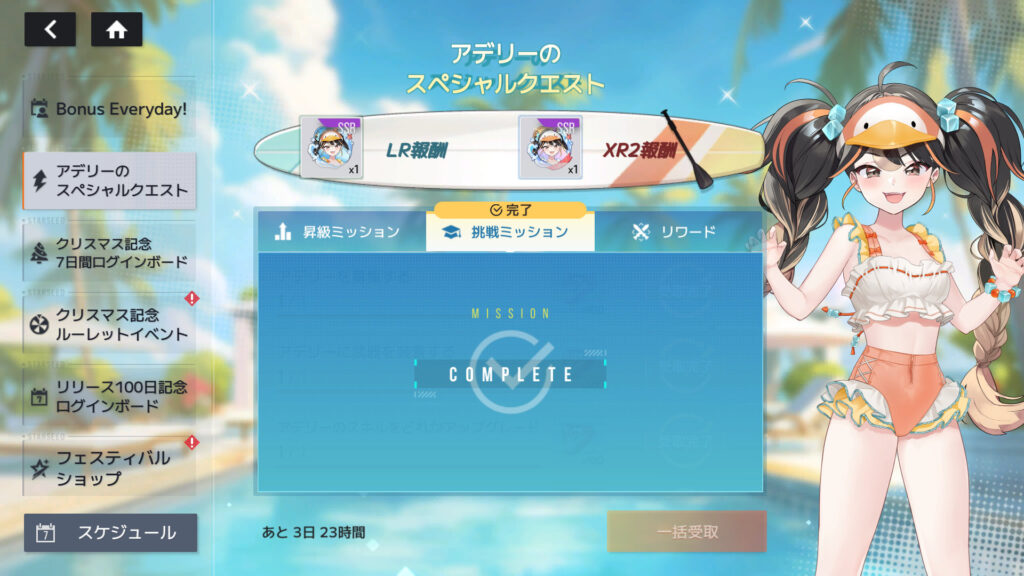
Task: Switch to the 昇級ミッション tab
Action: click(340, 232)
